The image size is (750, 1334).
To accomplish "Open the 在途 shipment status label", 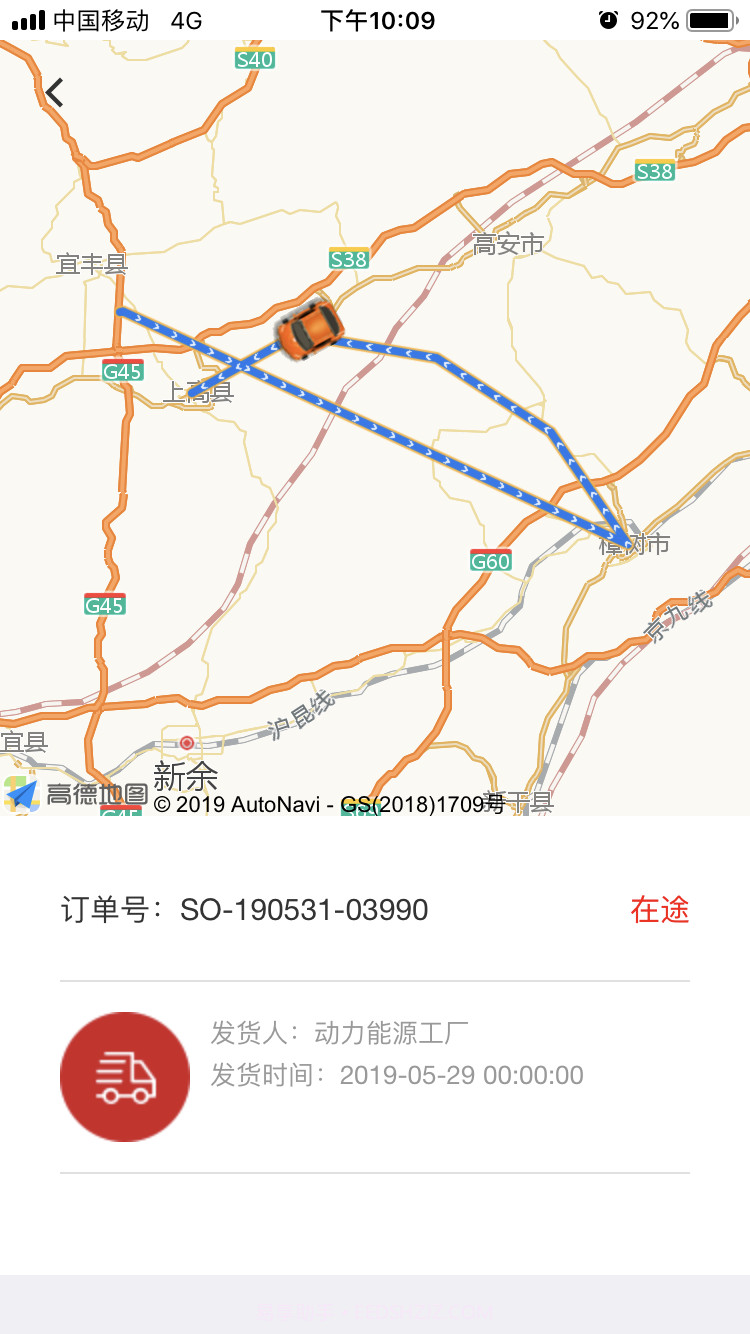I will [659, 910].
